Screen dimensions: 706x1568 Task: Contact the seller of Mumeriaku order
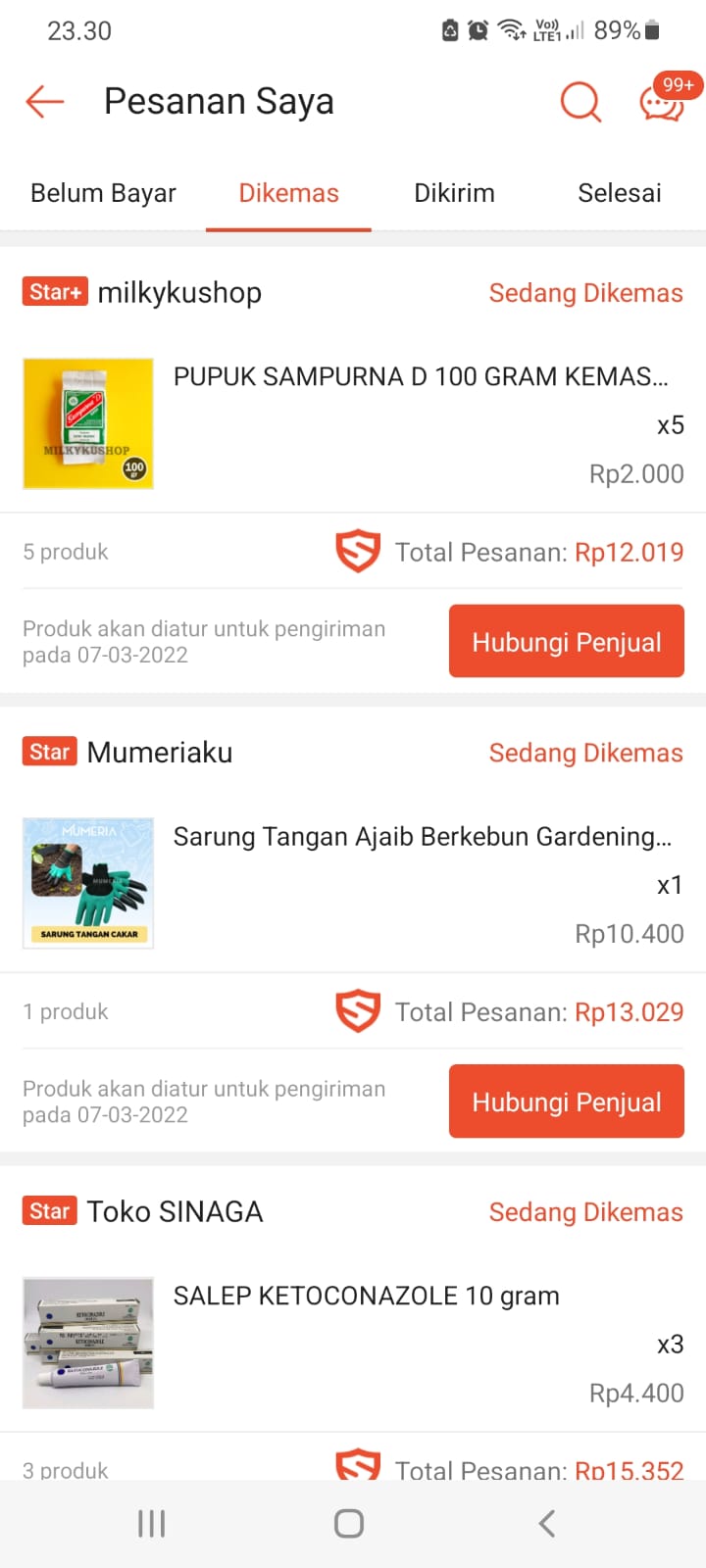(x=566, y=1102)
